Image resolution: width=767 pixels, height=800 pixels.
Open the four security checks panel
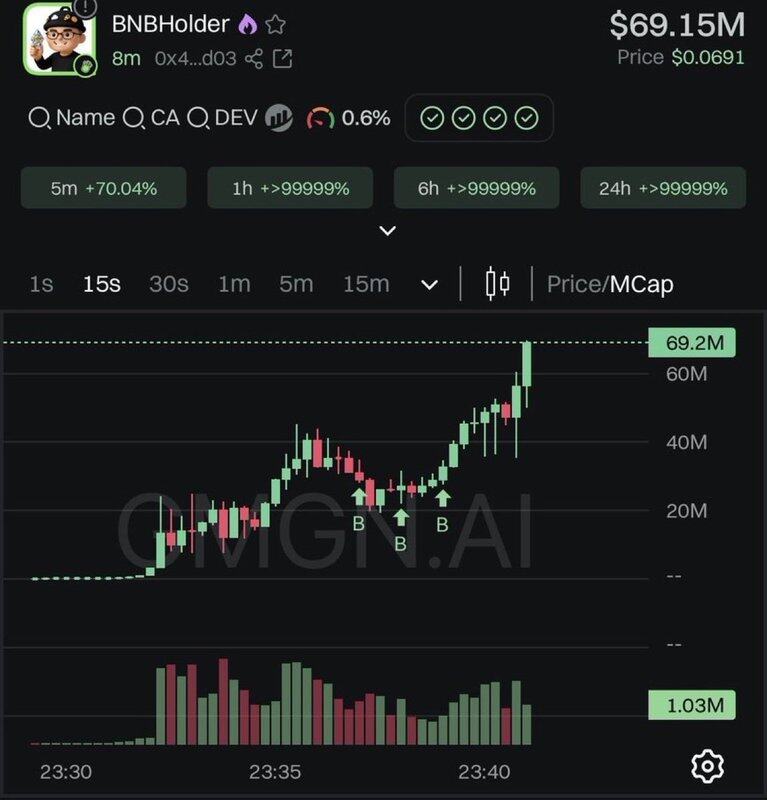coord(479,119)
